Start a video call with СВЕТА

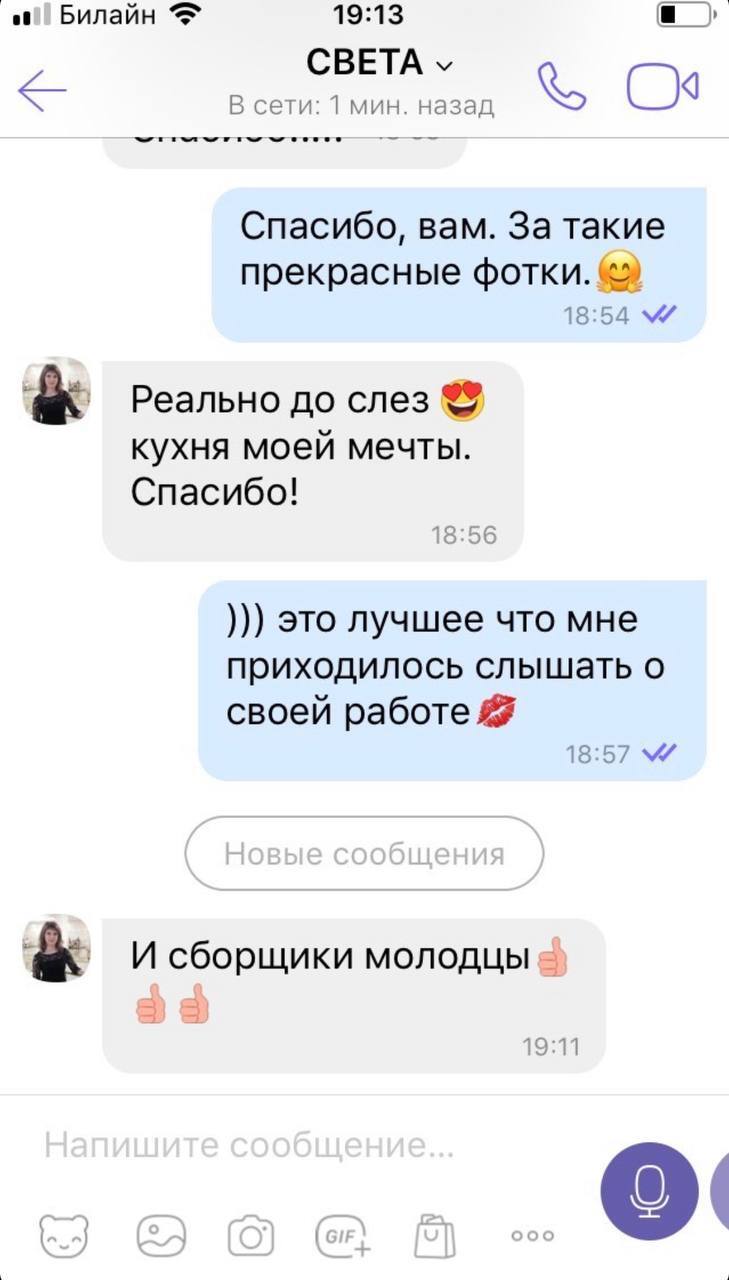(x=662, y=86)
